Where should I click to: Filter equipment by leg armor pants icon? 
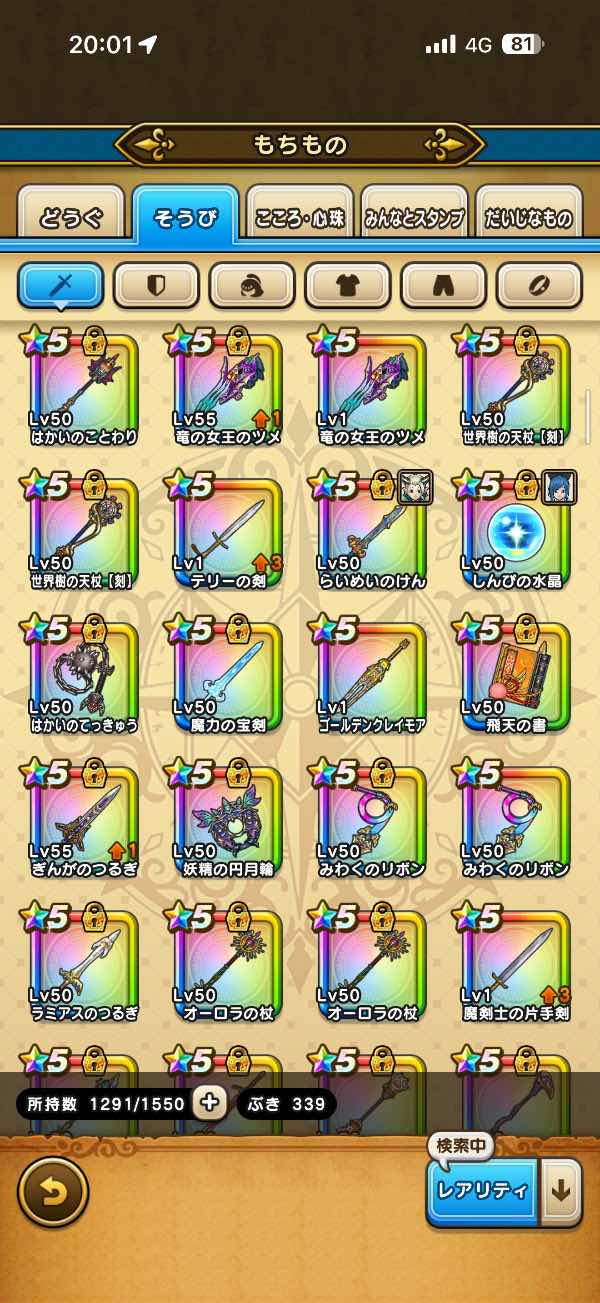443,286
